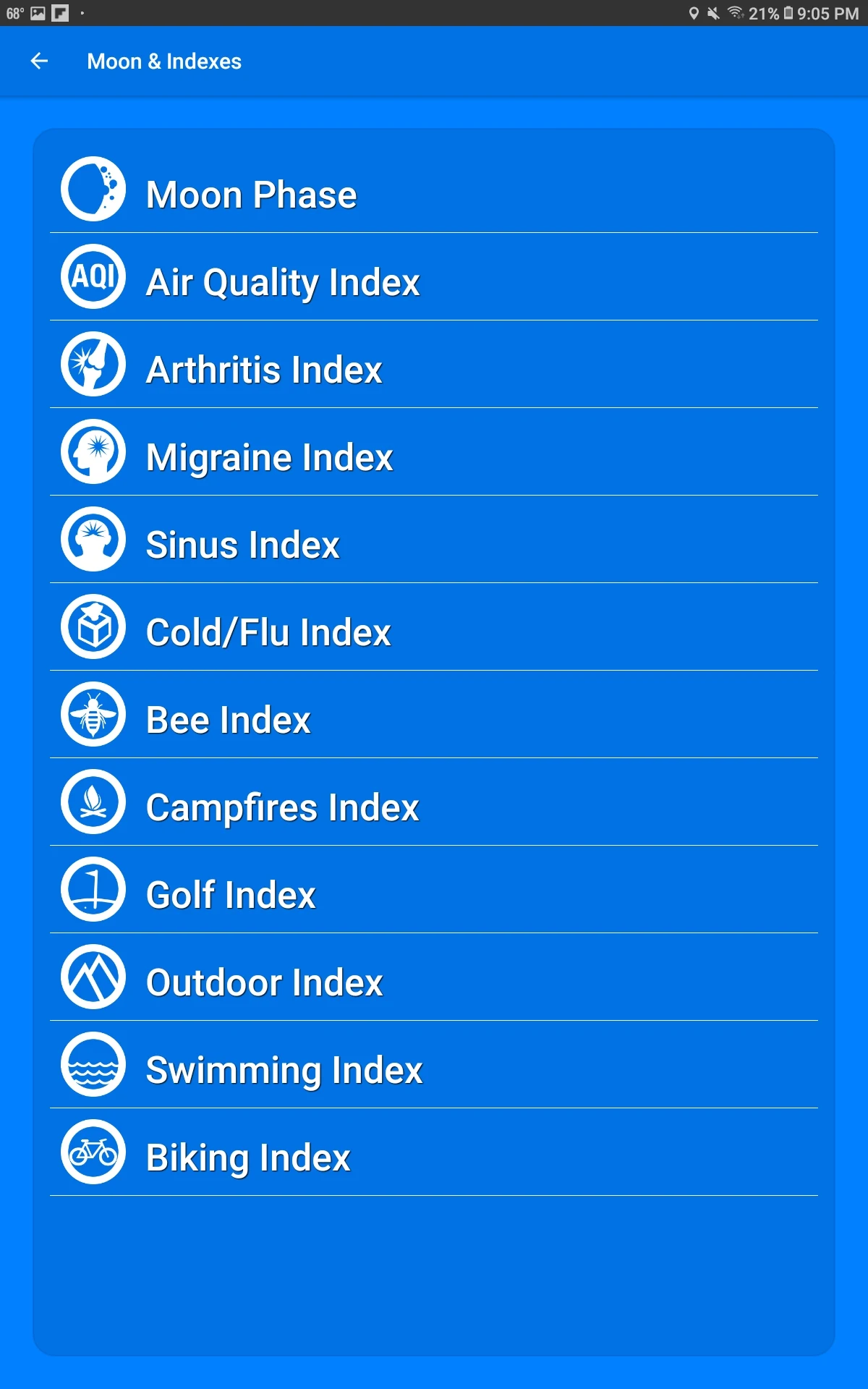Open Swimming Index
This screenshot has width=868, height=1389.
pos(434,1065)
